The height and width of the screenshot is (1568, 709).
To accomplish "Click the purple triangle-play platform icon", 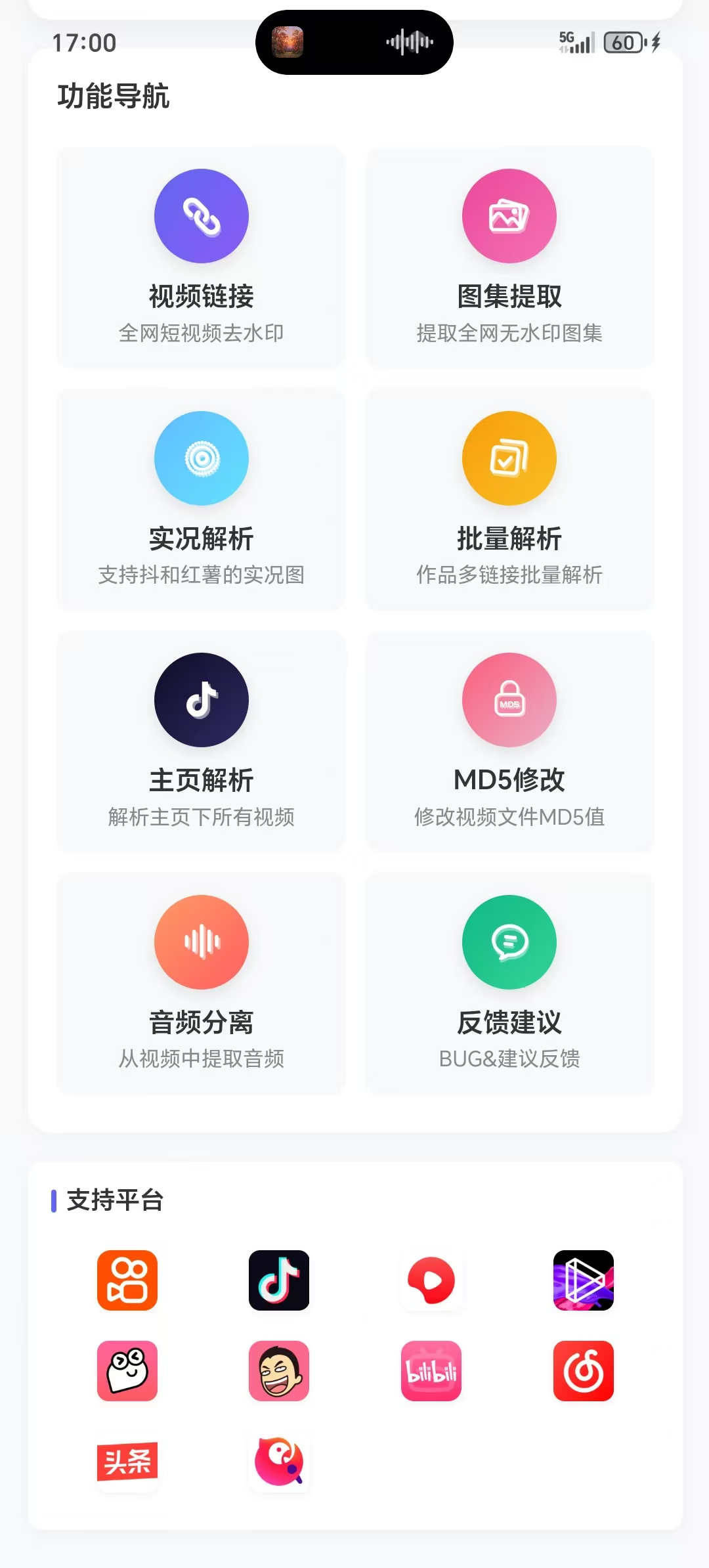I will click(584, 1281).
